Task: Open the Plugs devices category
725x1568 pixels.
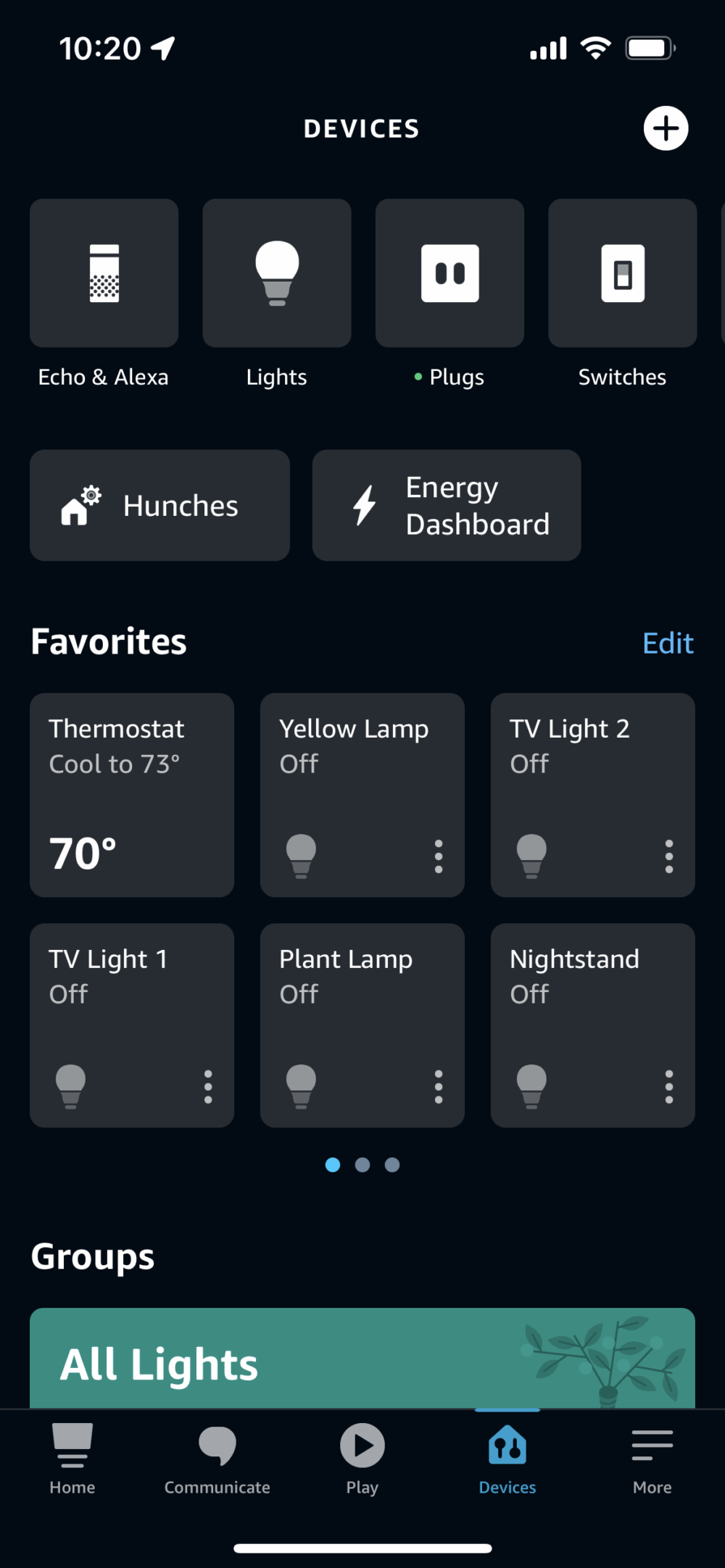Action: coord(449,272)
